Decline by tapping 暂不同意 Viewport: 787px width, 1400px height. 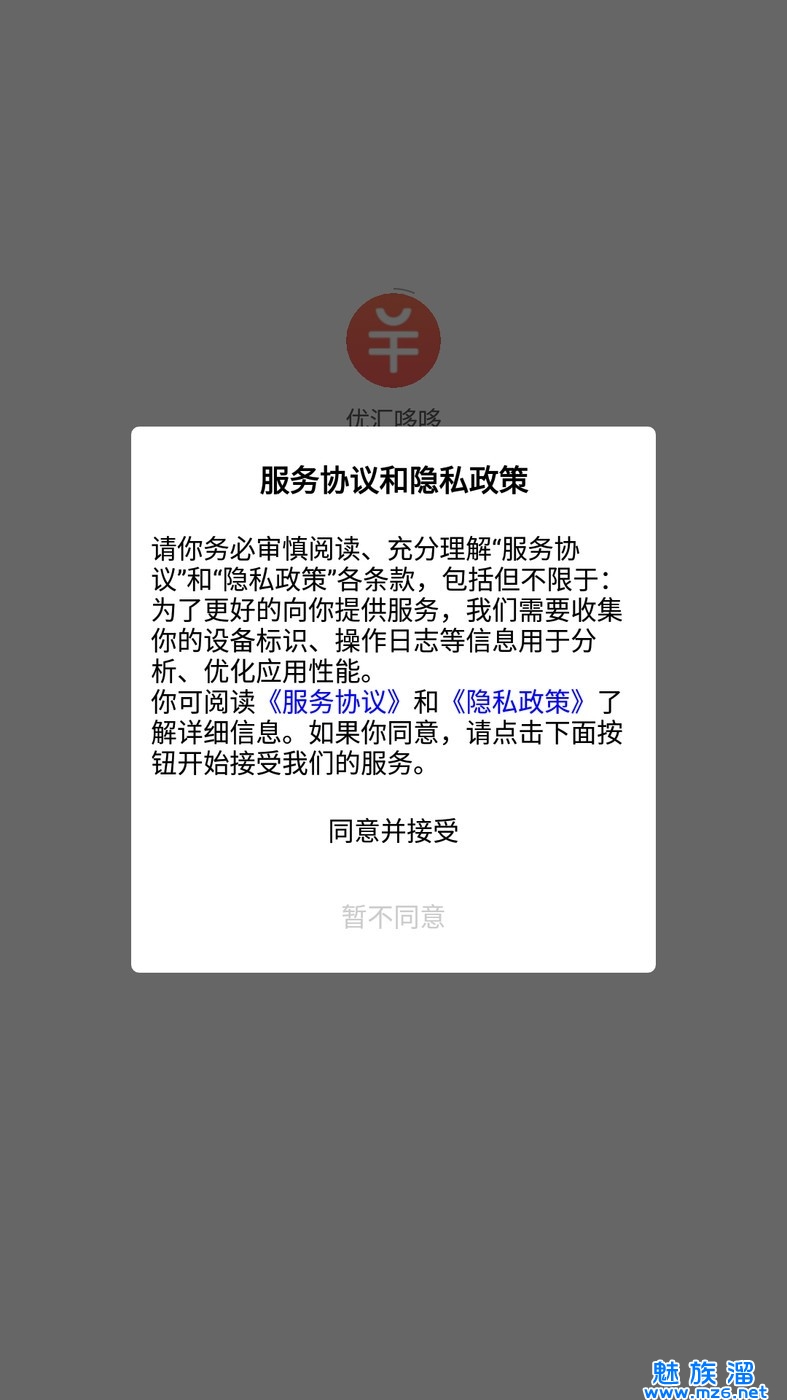click(393, 917)
